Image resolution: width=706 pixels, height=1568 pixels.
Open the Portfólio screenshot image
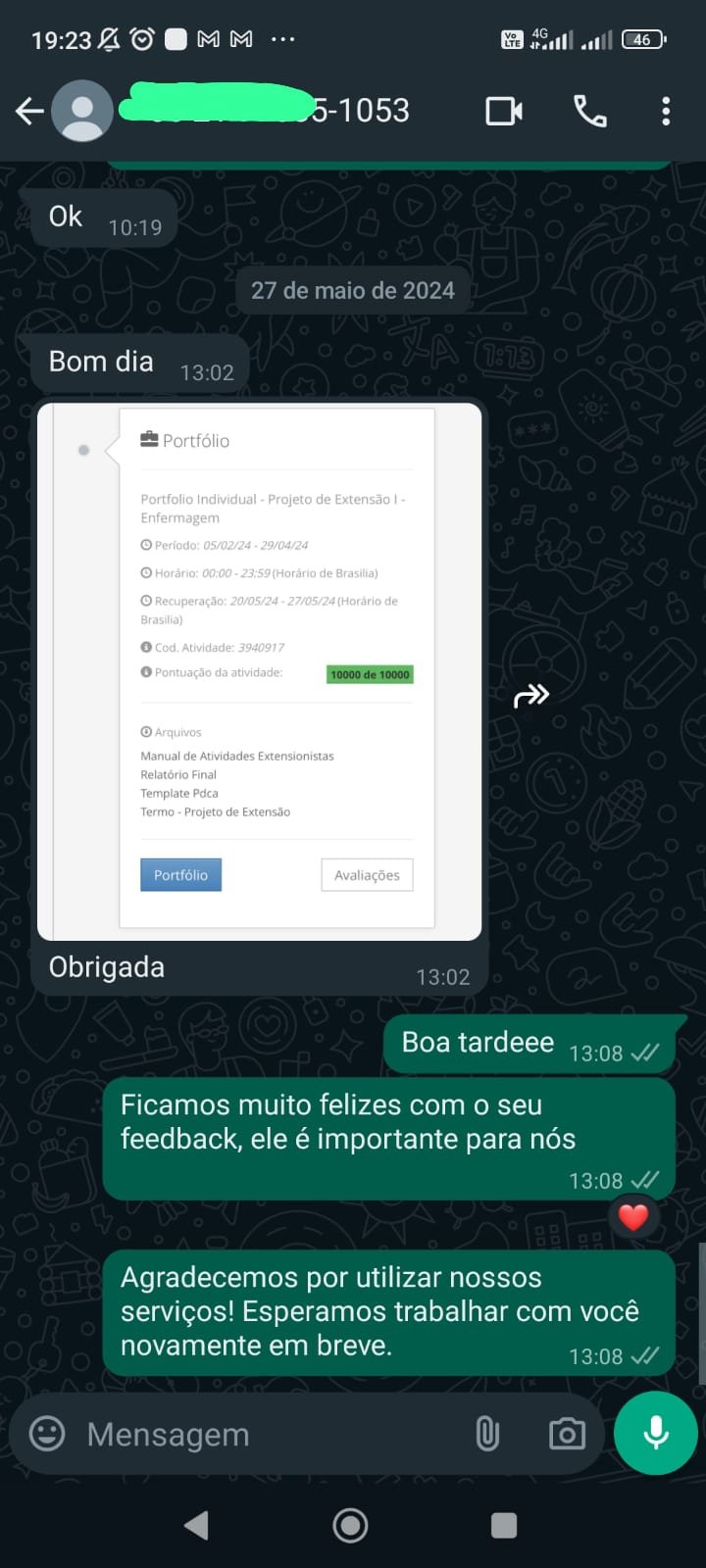[x=260, y=671]
